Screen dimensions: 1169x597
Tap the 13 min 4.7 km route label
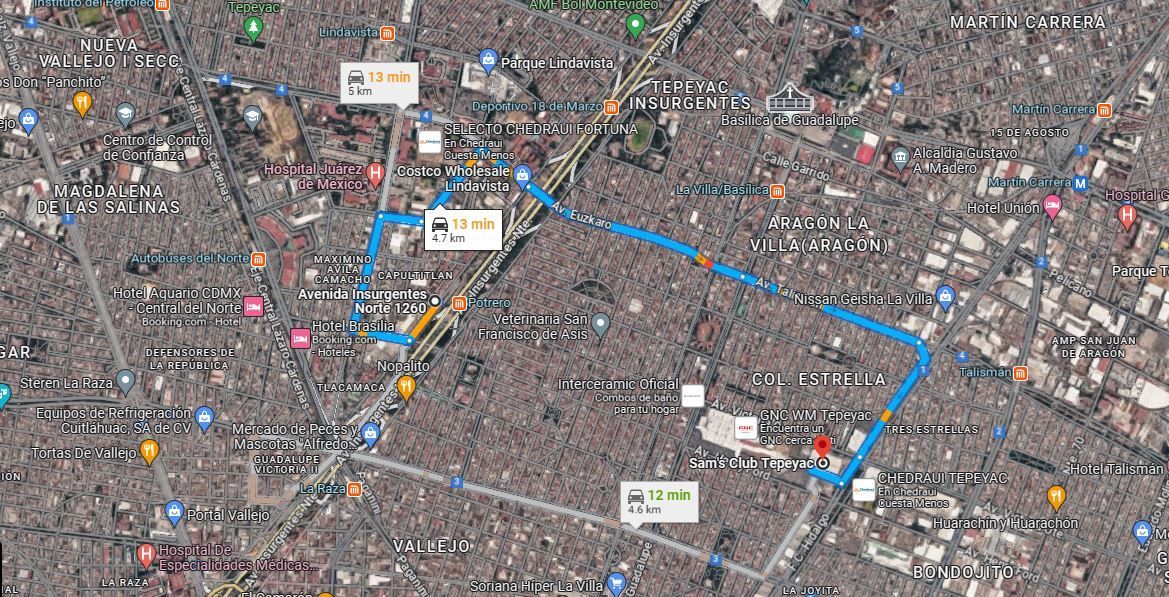tap(463, 230)
